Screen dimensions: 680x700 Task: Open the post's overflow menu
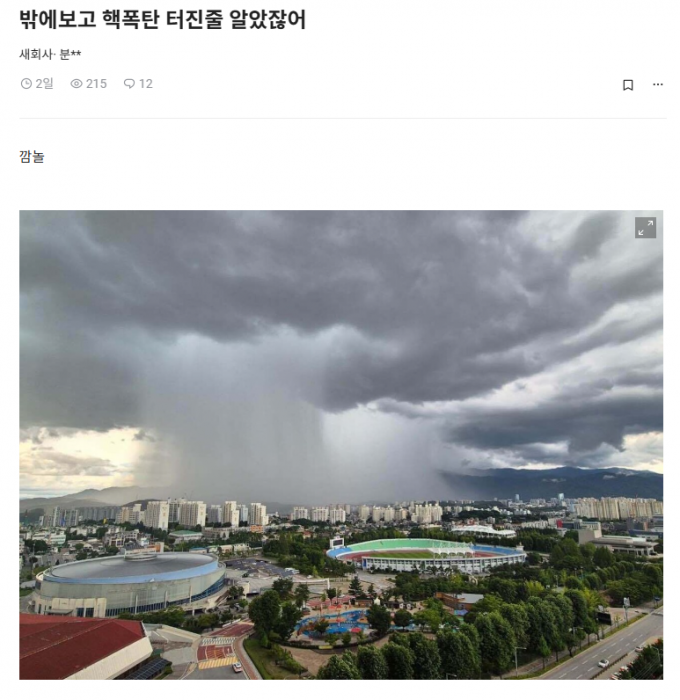click(x=657, y=85)
